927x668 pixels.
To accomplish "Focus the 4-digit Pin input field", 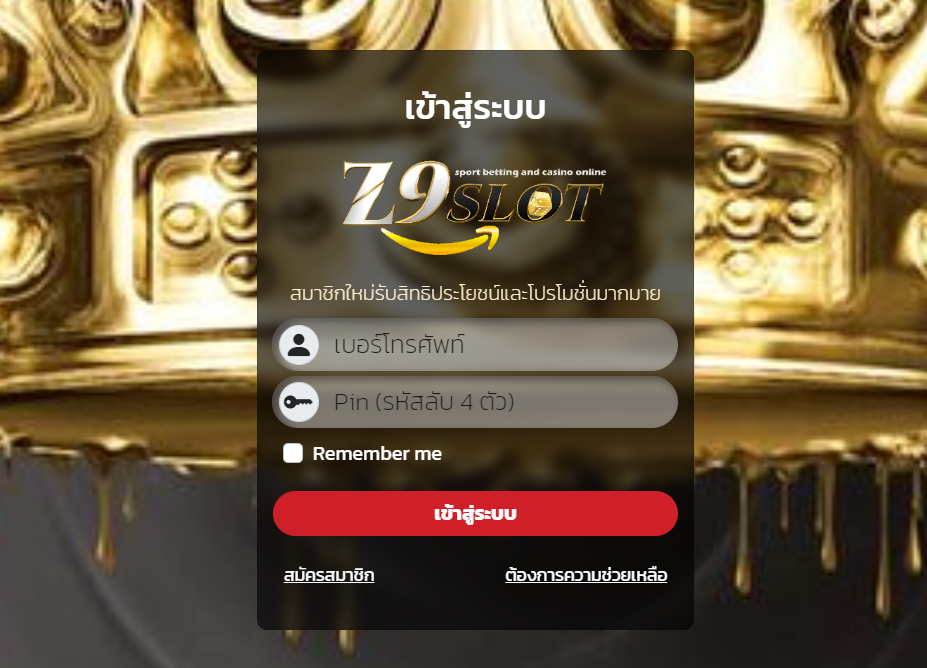I will [x=495, y=402].
